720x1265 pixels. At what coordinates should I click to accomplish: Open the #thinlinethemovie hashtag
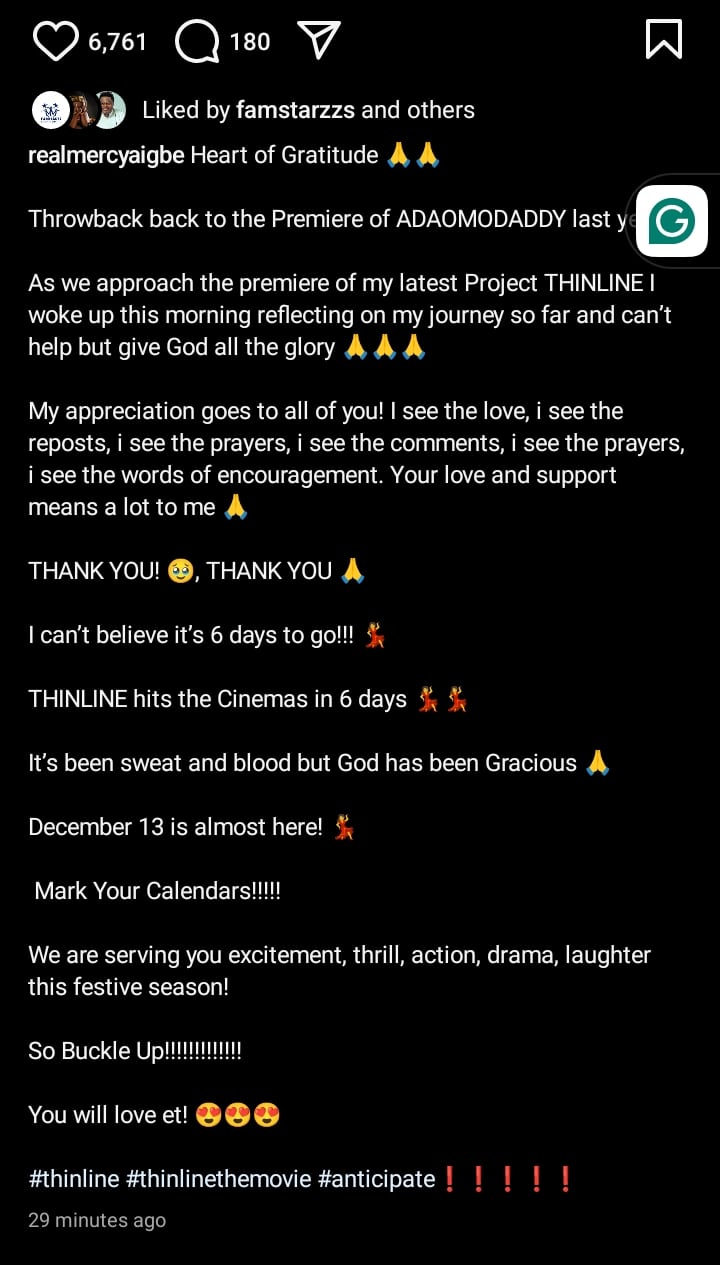click(x=218, y=1179)
